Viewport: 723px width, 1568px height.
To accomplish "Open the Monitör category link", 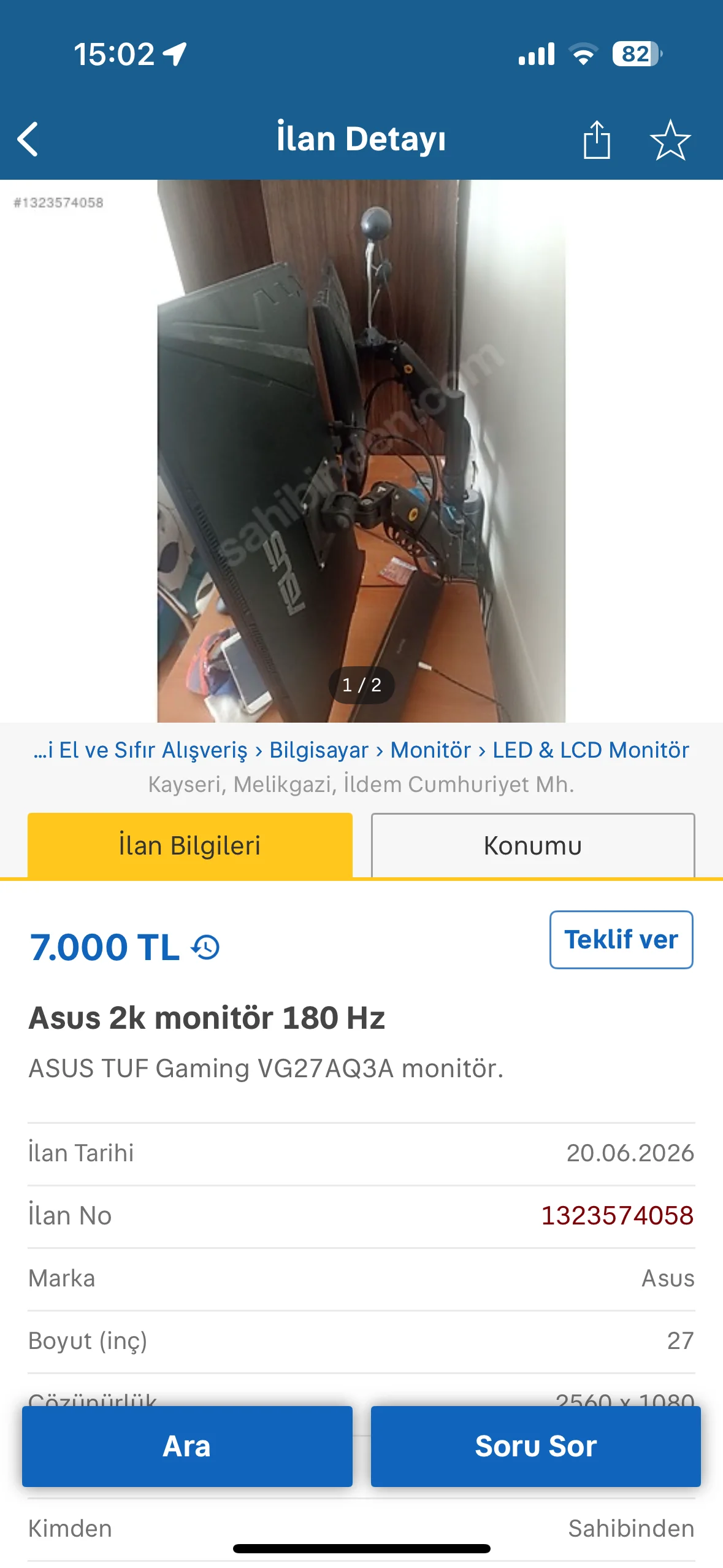I will tap(430, 750).
